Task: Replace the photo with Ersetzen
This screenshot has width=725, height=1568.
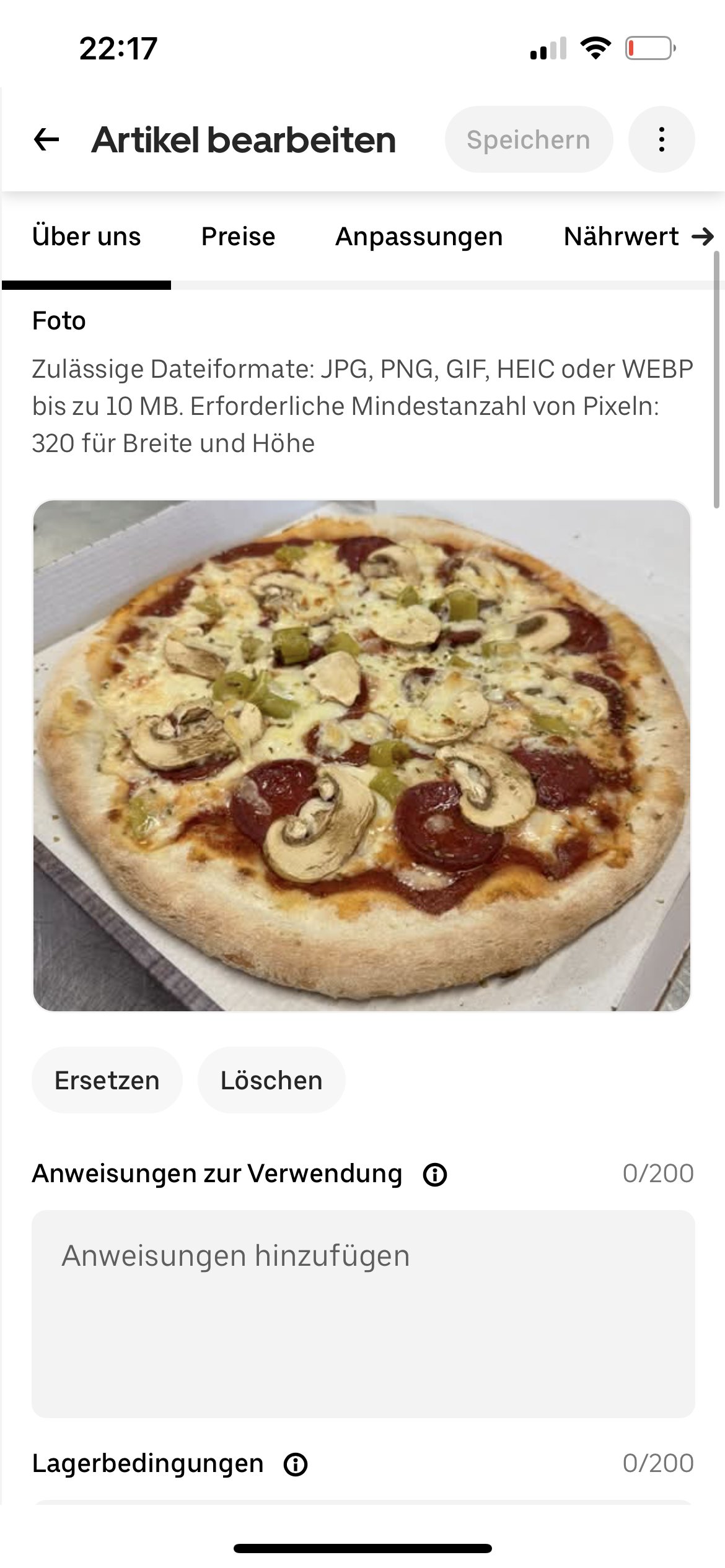Action: 107,1081
